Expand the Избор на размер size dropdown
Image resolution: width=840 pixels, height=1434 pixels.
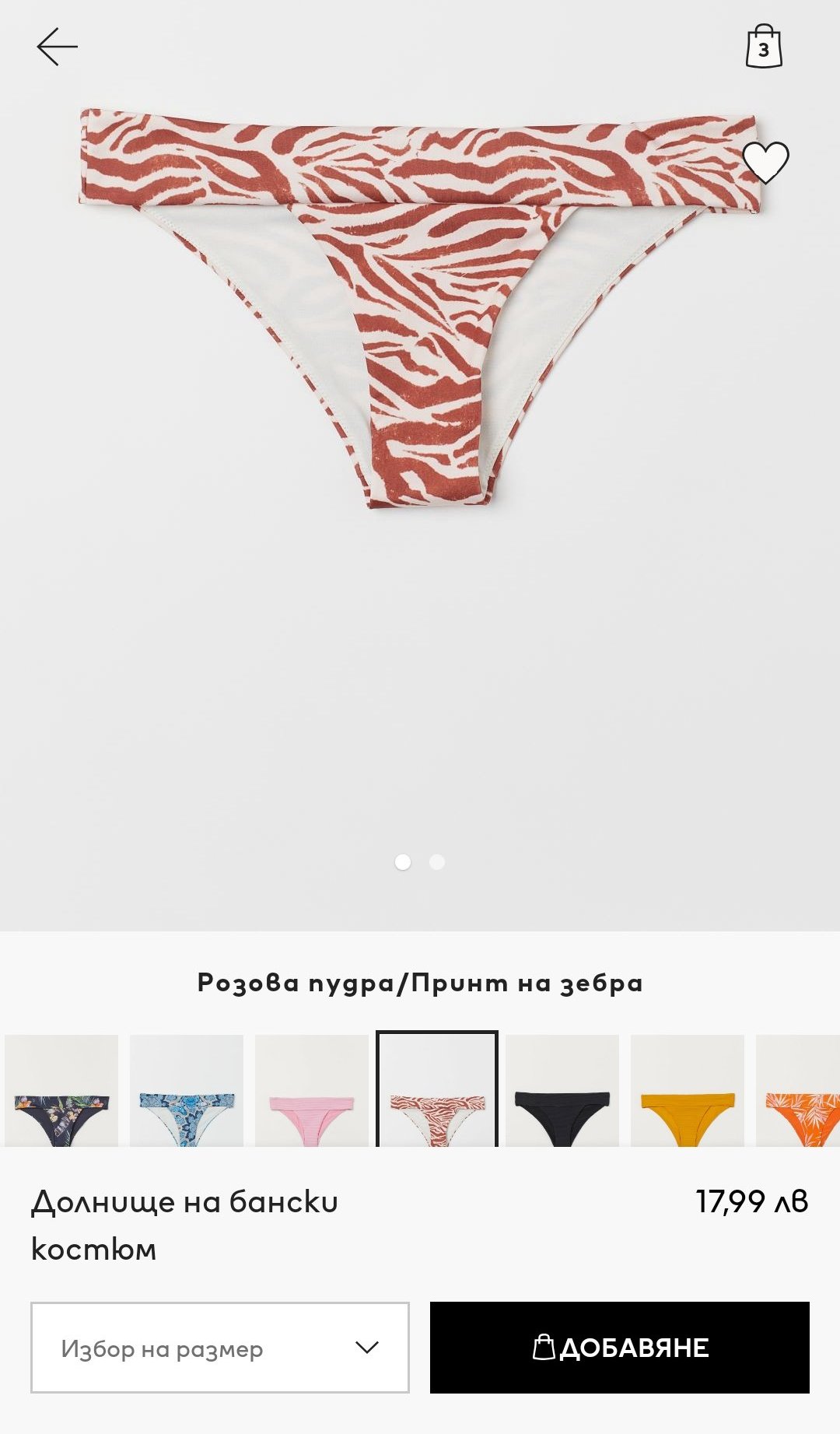220,1348
